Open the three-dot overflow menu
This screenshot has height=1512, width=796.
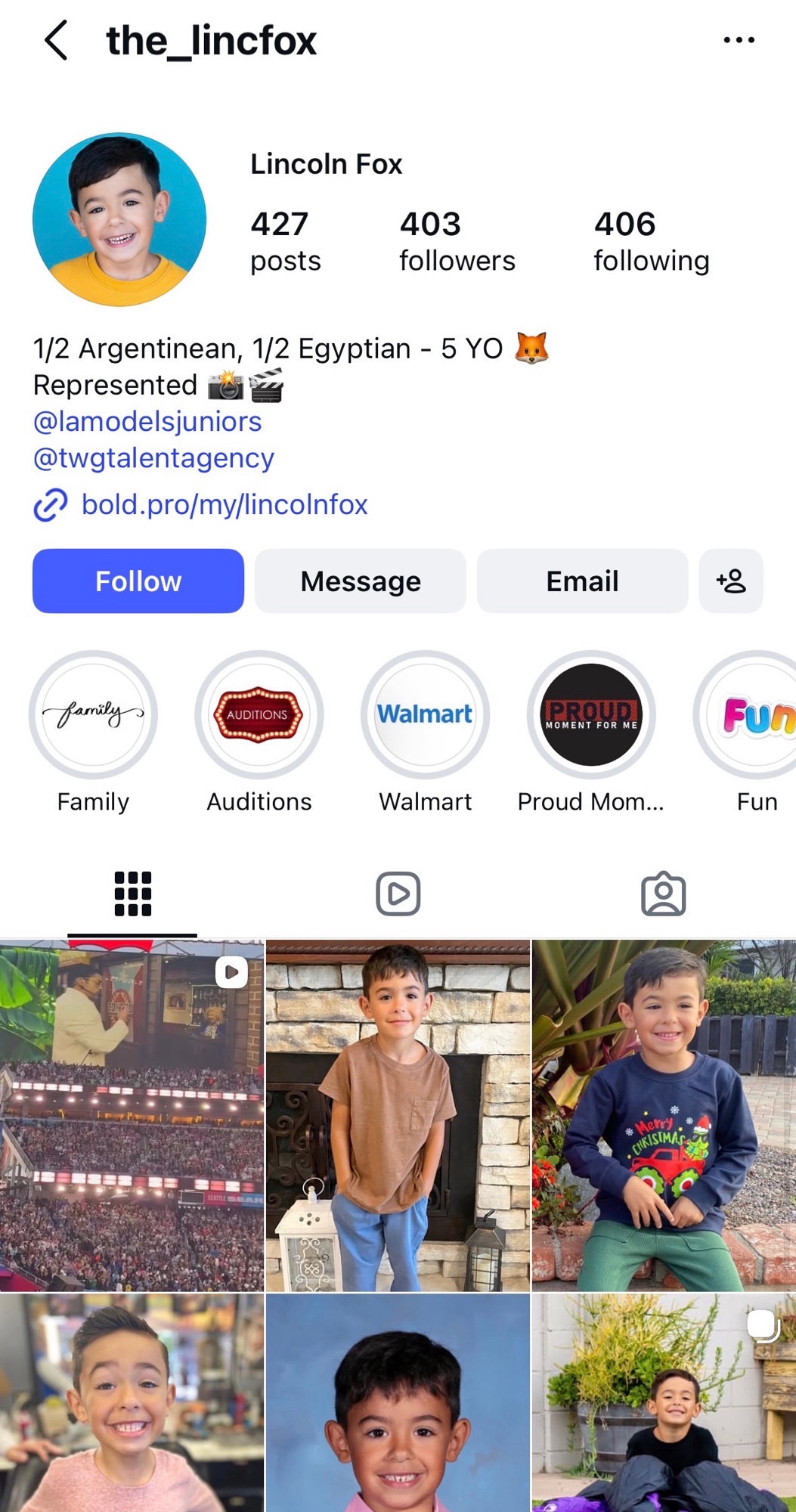(739, 40)
